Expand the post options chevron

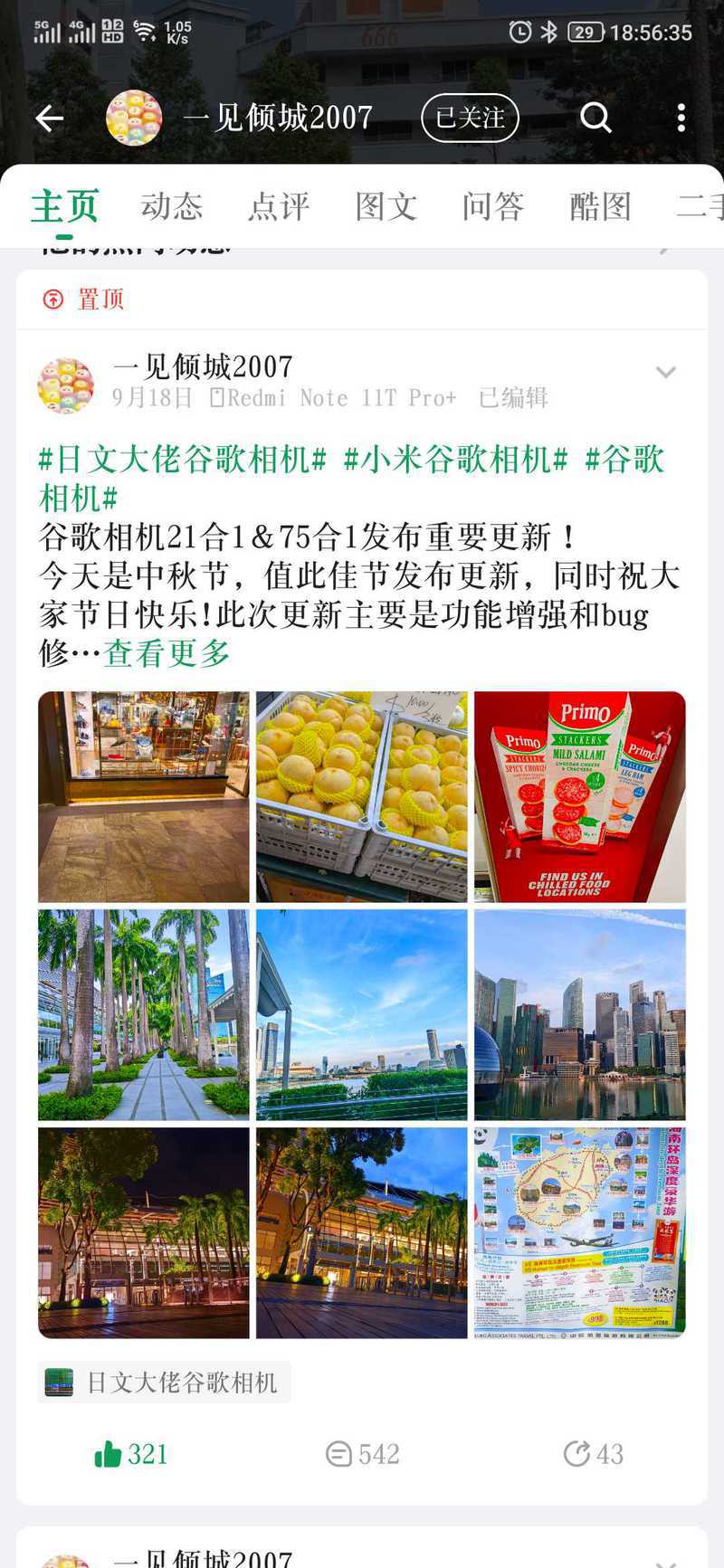[x=666, y=372]
